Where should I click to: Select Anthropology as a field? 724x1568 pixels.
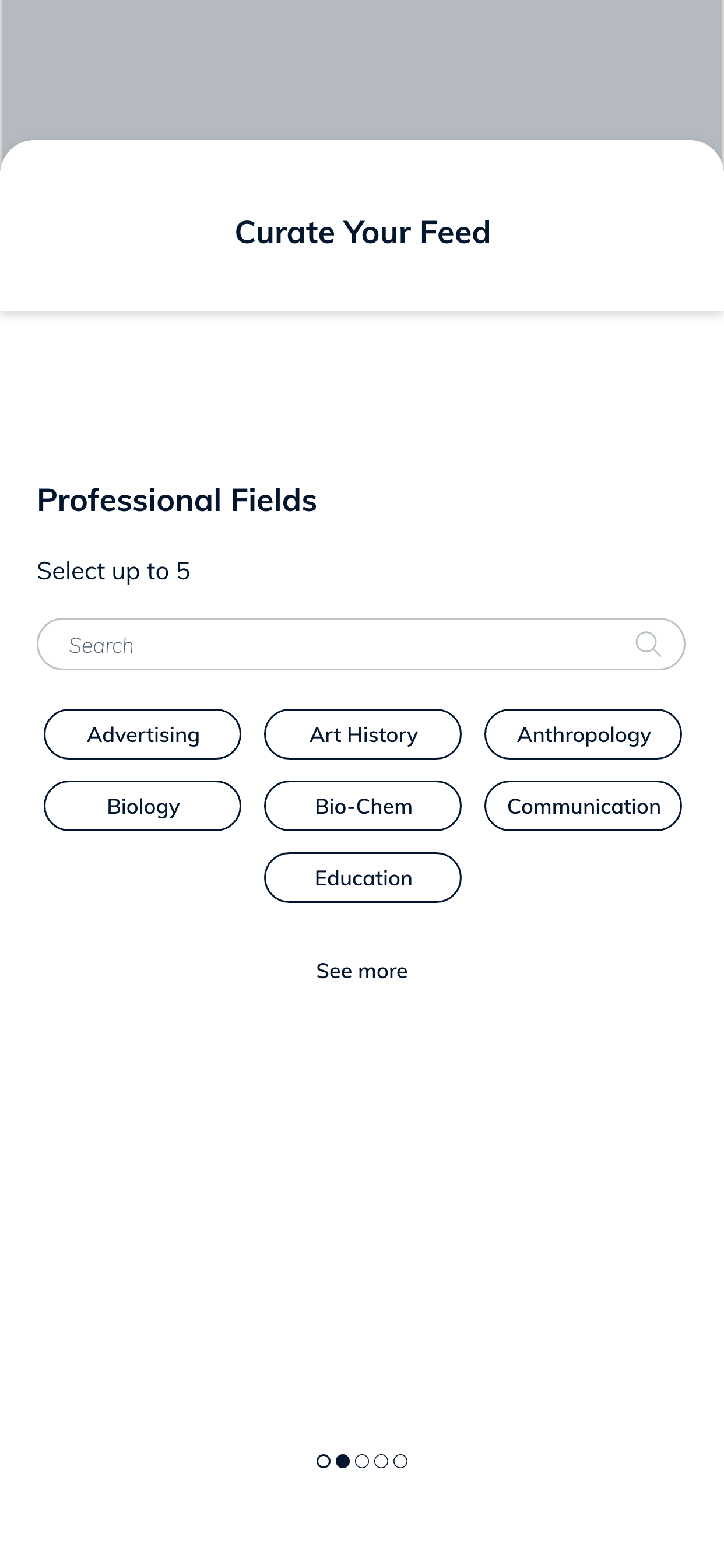coord(583,734)
